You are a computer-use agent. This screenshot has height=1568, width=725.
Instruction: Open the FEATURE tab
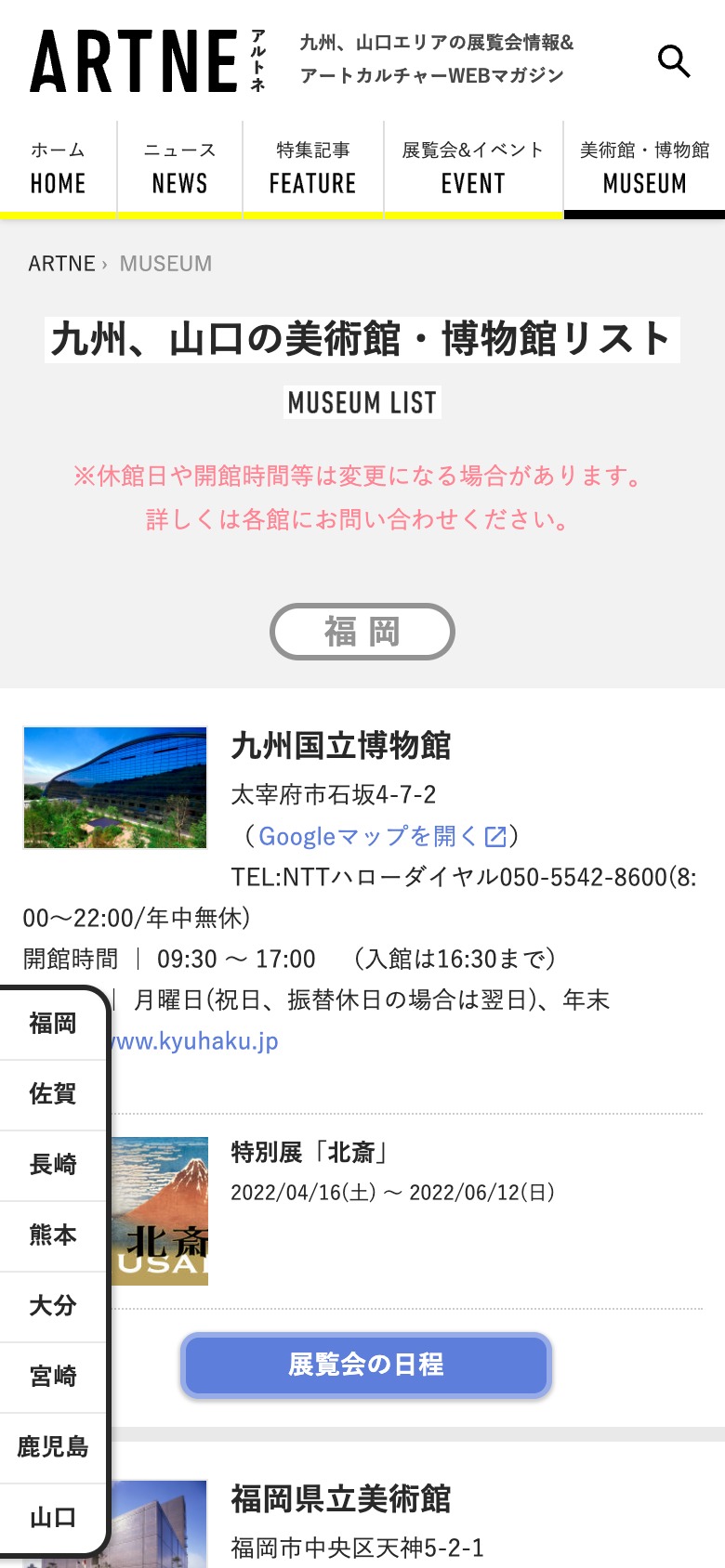pos(312,169)
